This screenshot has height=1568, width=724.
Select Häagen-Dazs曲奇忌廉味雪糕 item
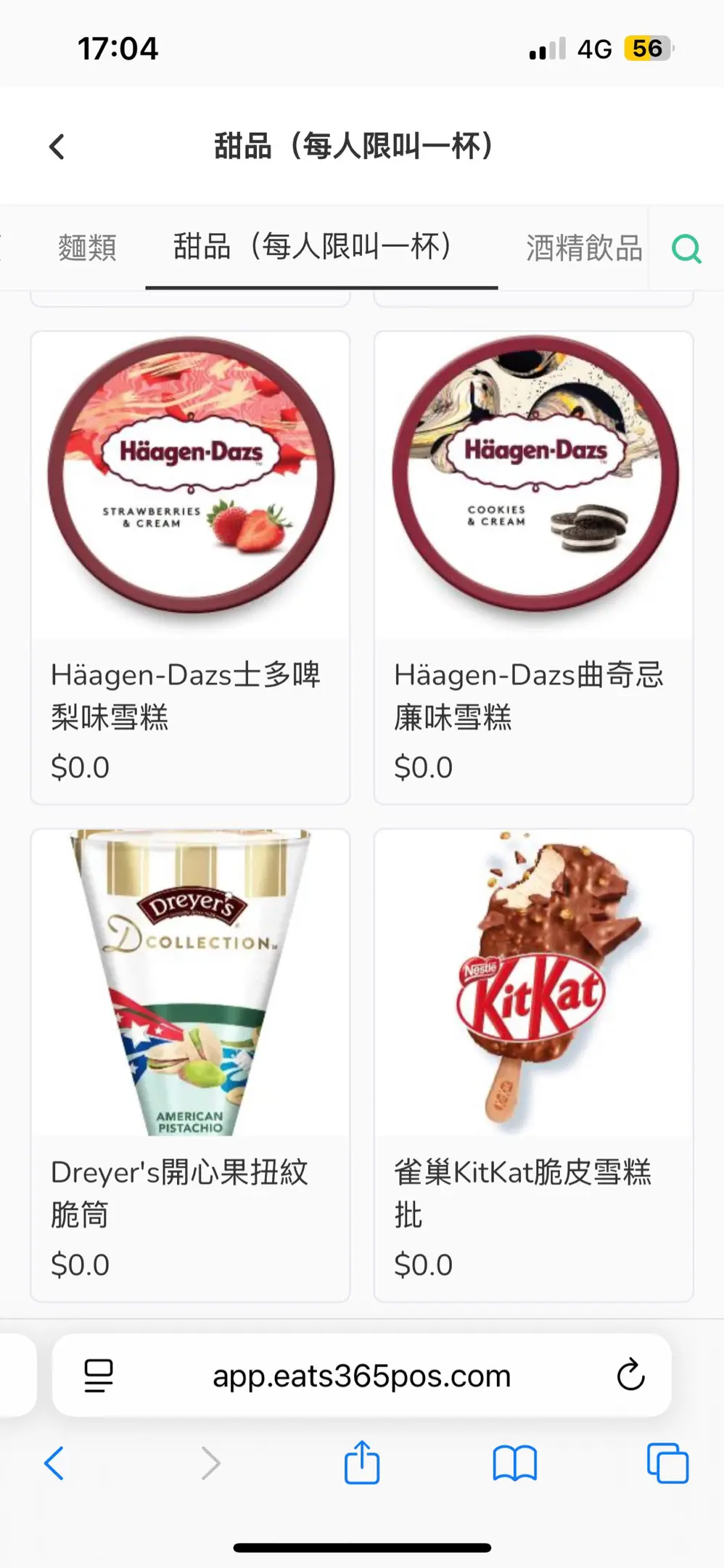(533, 568)
